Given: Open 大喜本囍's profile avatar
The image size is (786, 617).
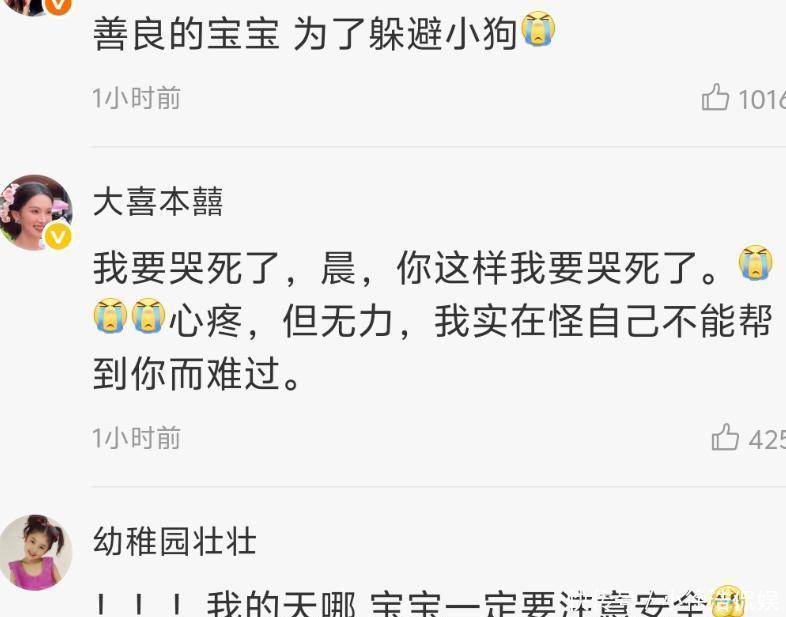Looking at the screenshot, I should pyautogui.click(x=36, y=212).
